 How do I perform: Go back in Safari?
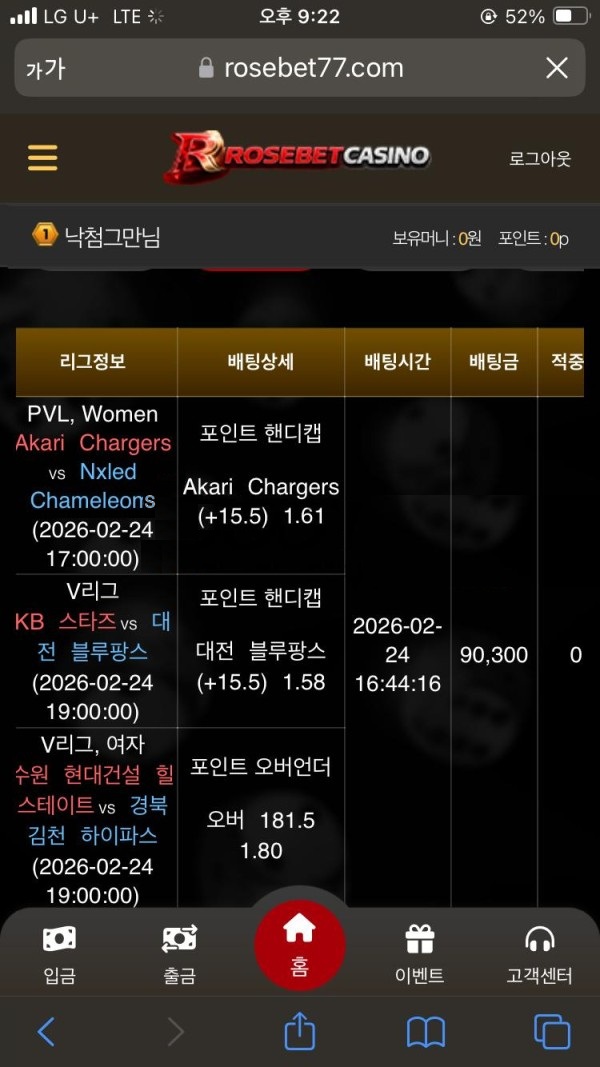(46, 1031)
